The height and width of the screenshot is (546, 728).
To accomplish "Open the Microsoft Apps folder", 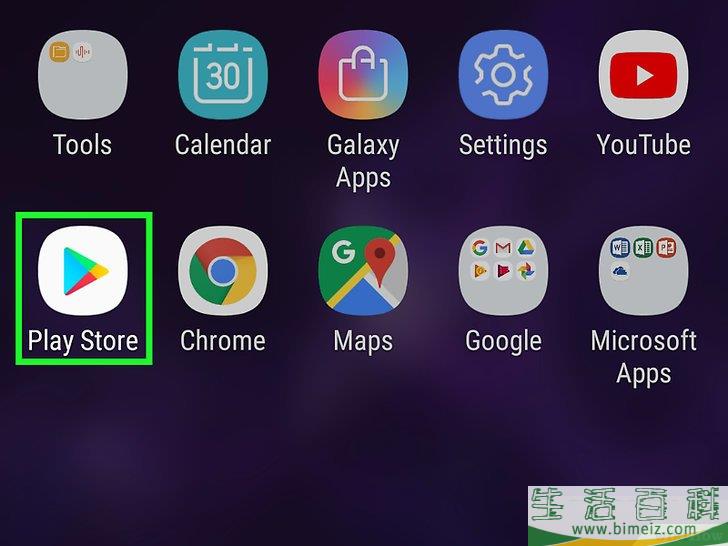I will click(643, 272).
